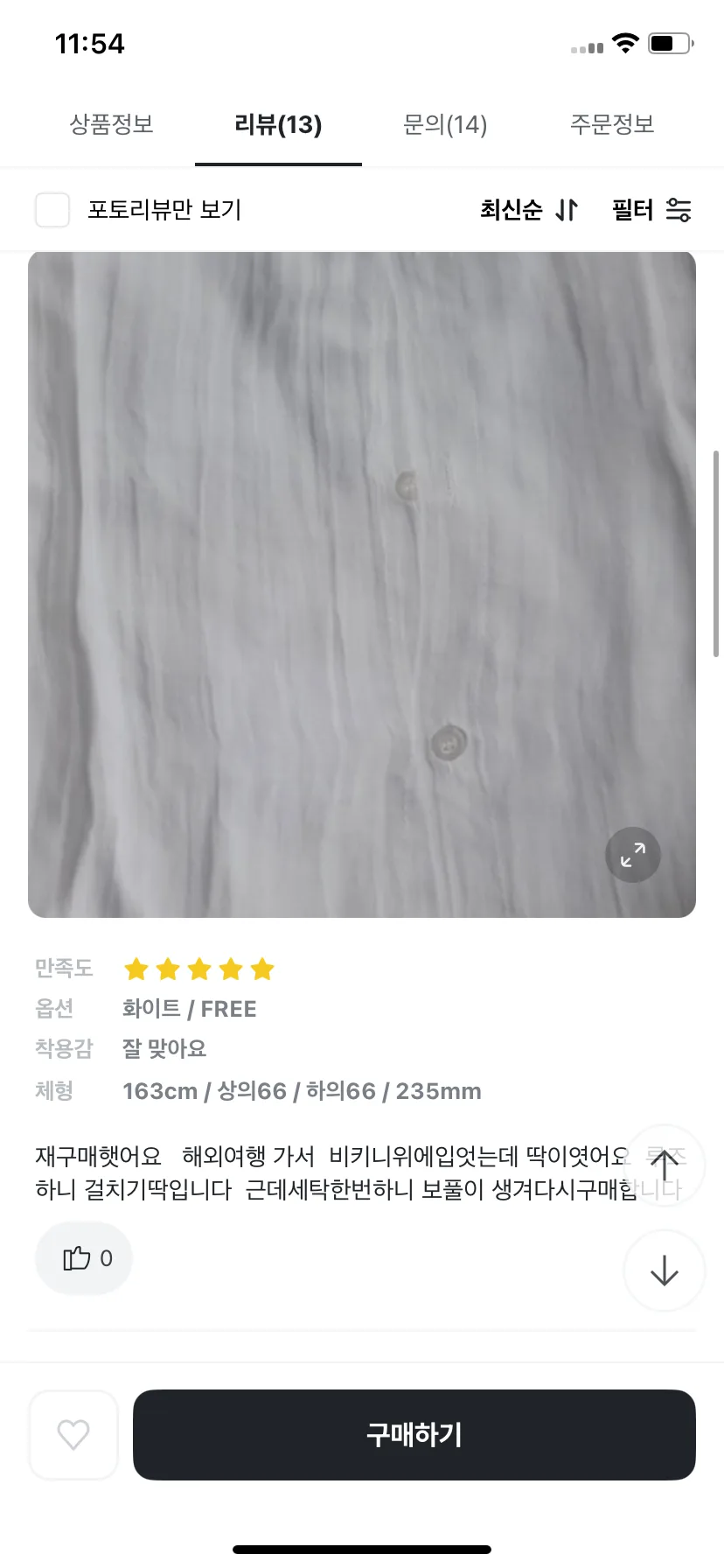The image size is (724, 1568).
Task: Expand the review photo fullscreen icon
Action: (632, 855)
